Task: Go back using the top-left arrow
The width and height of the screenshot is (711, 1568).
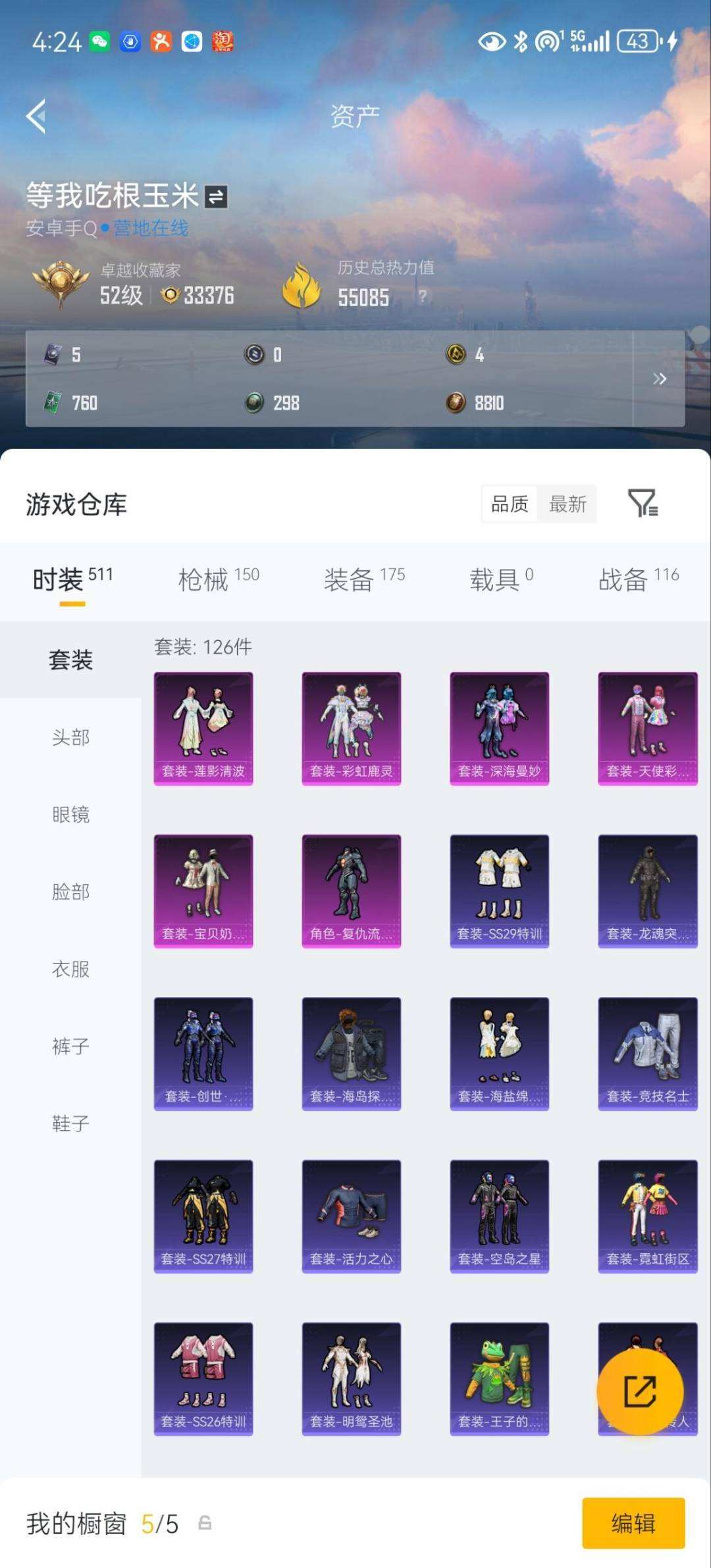Action: 37,117
